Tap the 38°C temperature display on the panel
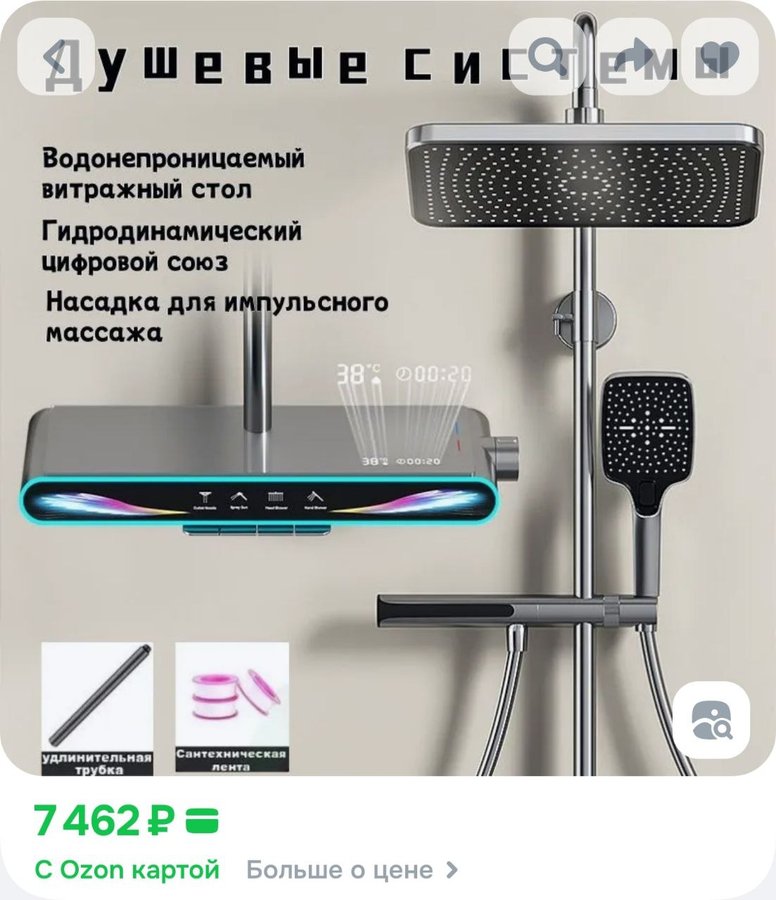Viewport: 776px width, 900px height. [x=372, y=461]
